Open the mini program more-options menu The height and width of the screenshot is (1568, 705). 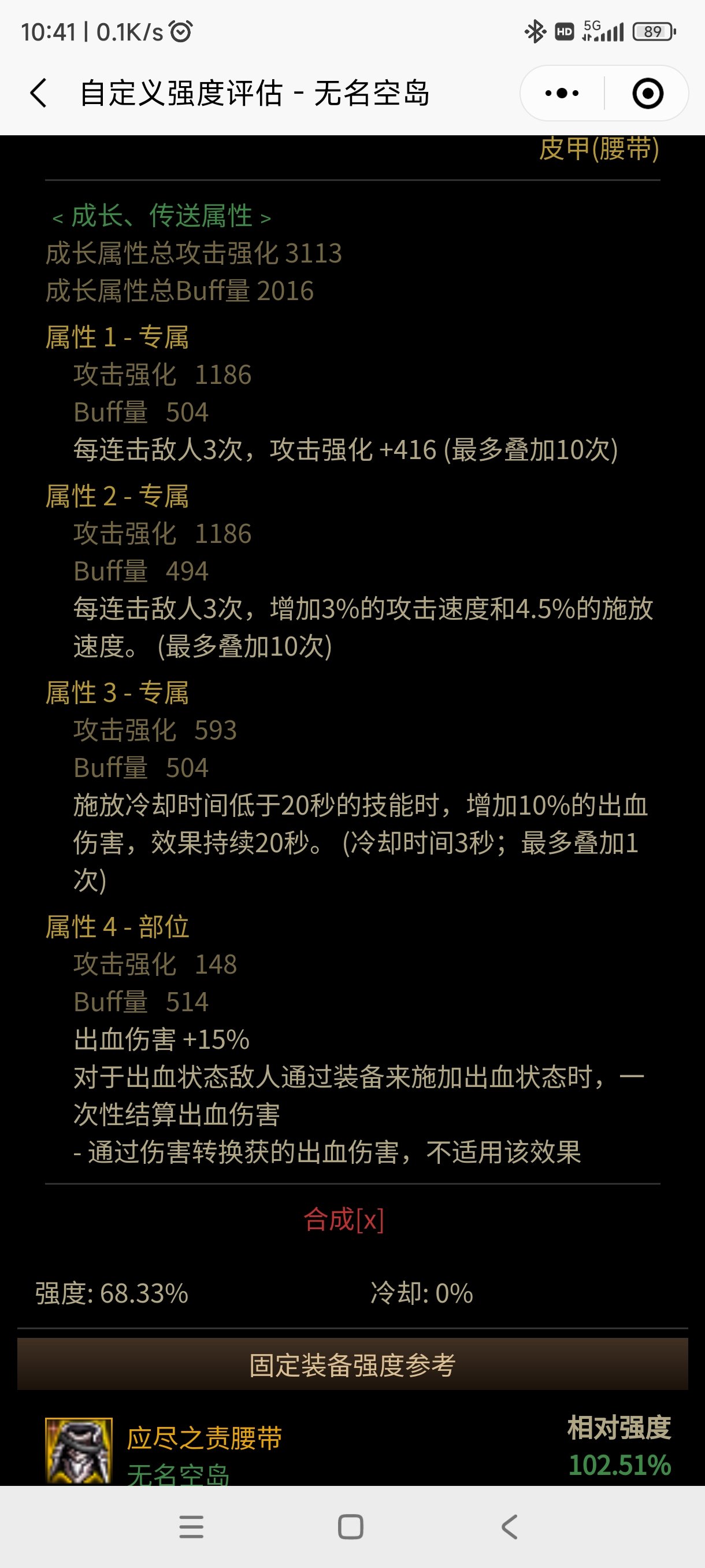coord(562,93)
